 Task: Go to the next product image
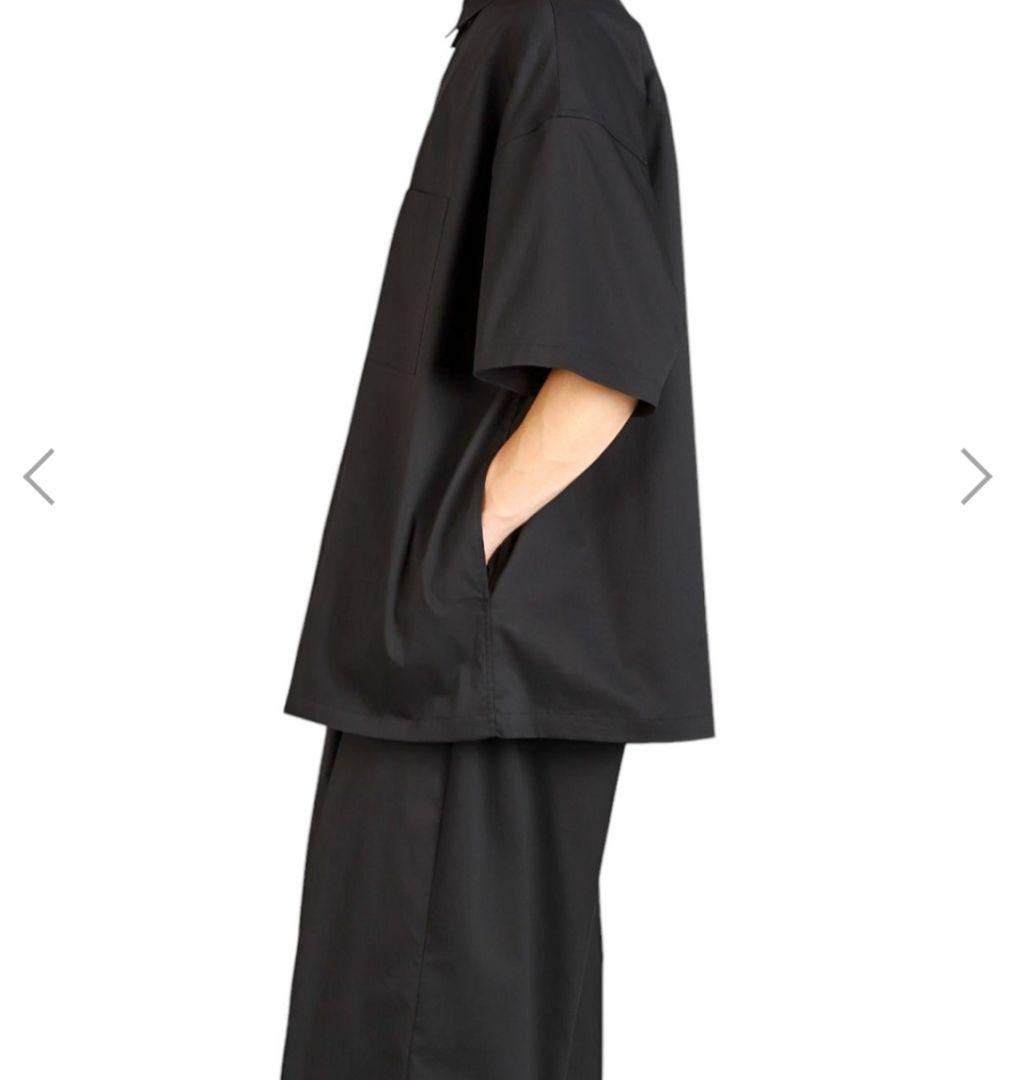tap(975, 477)
